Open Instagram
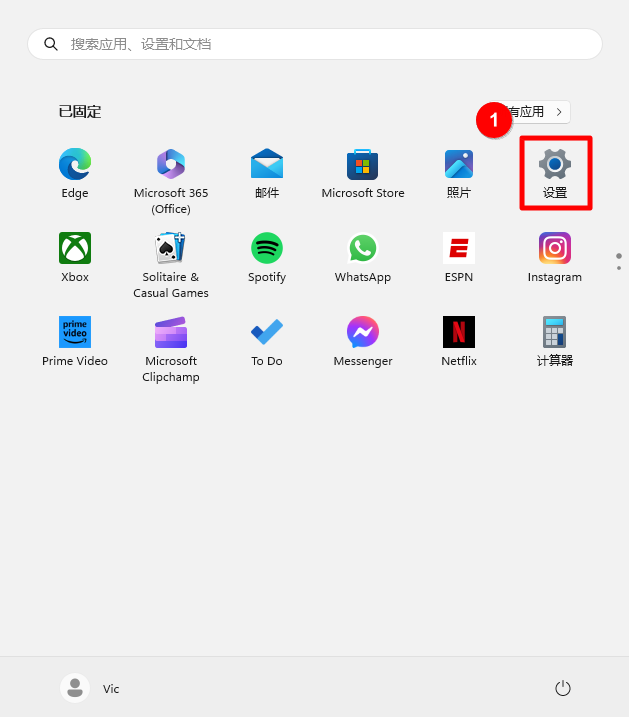The height and width of the screenshot is (717, 629). pyautogui.click(x=555, y=257)
